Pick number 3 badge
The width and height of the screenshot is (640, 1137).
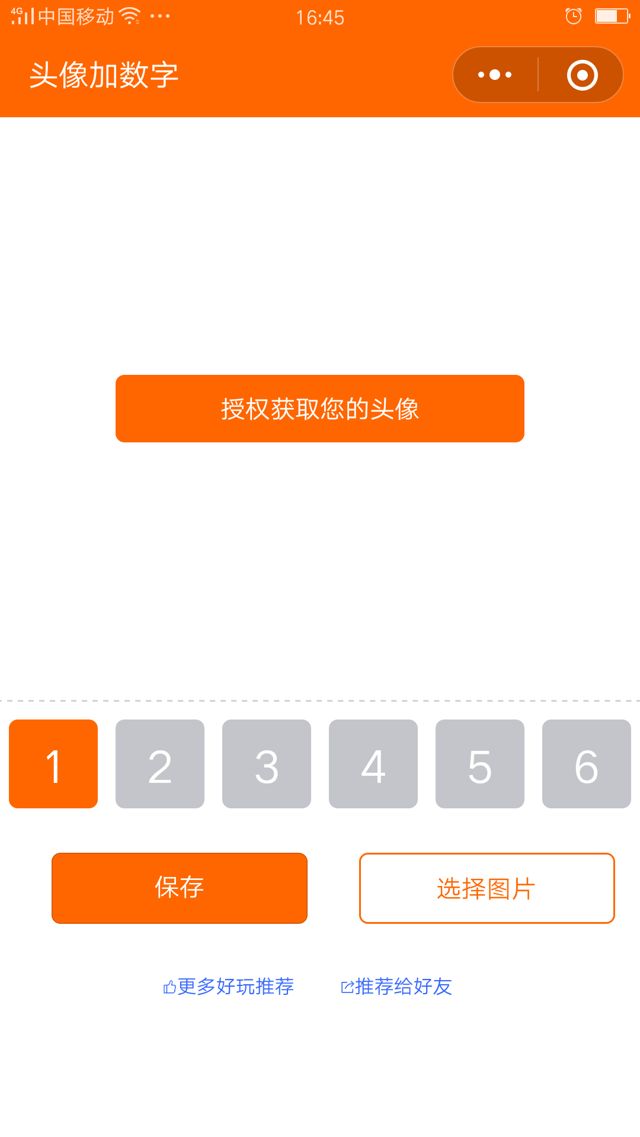coord(266,764)
